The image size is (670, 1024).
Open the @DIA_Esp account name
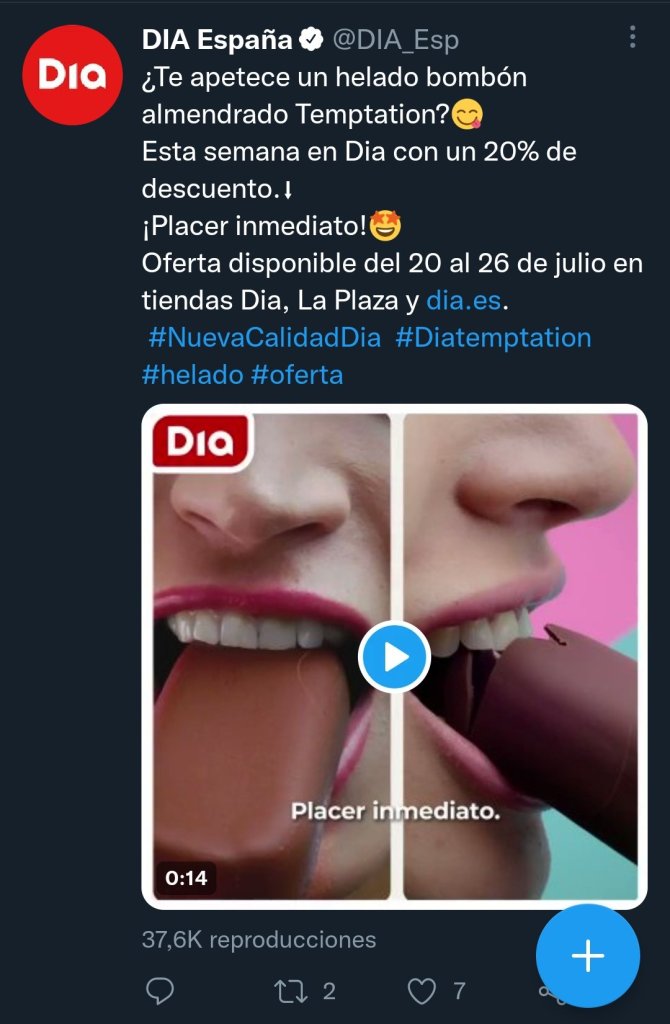tap(395, 40)
